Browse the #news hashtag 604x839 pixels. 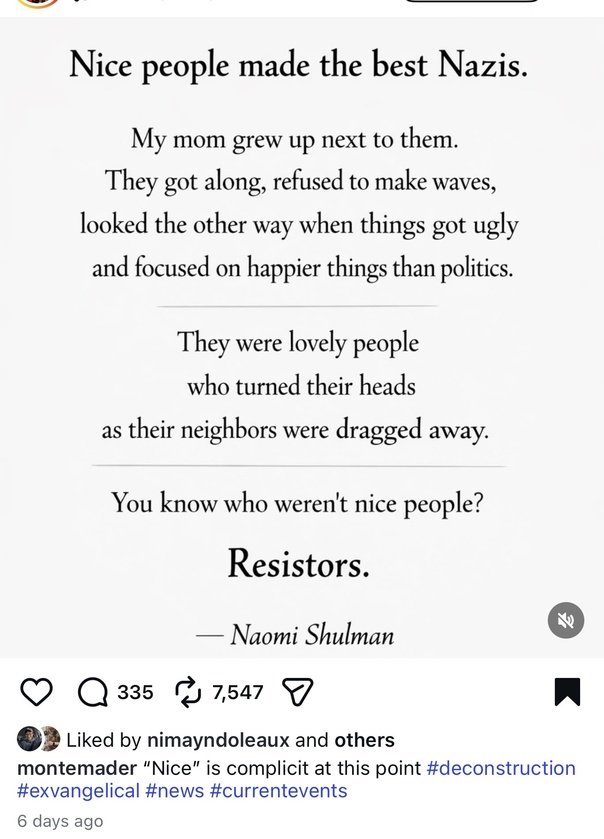coord(174,791)
